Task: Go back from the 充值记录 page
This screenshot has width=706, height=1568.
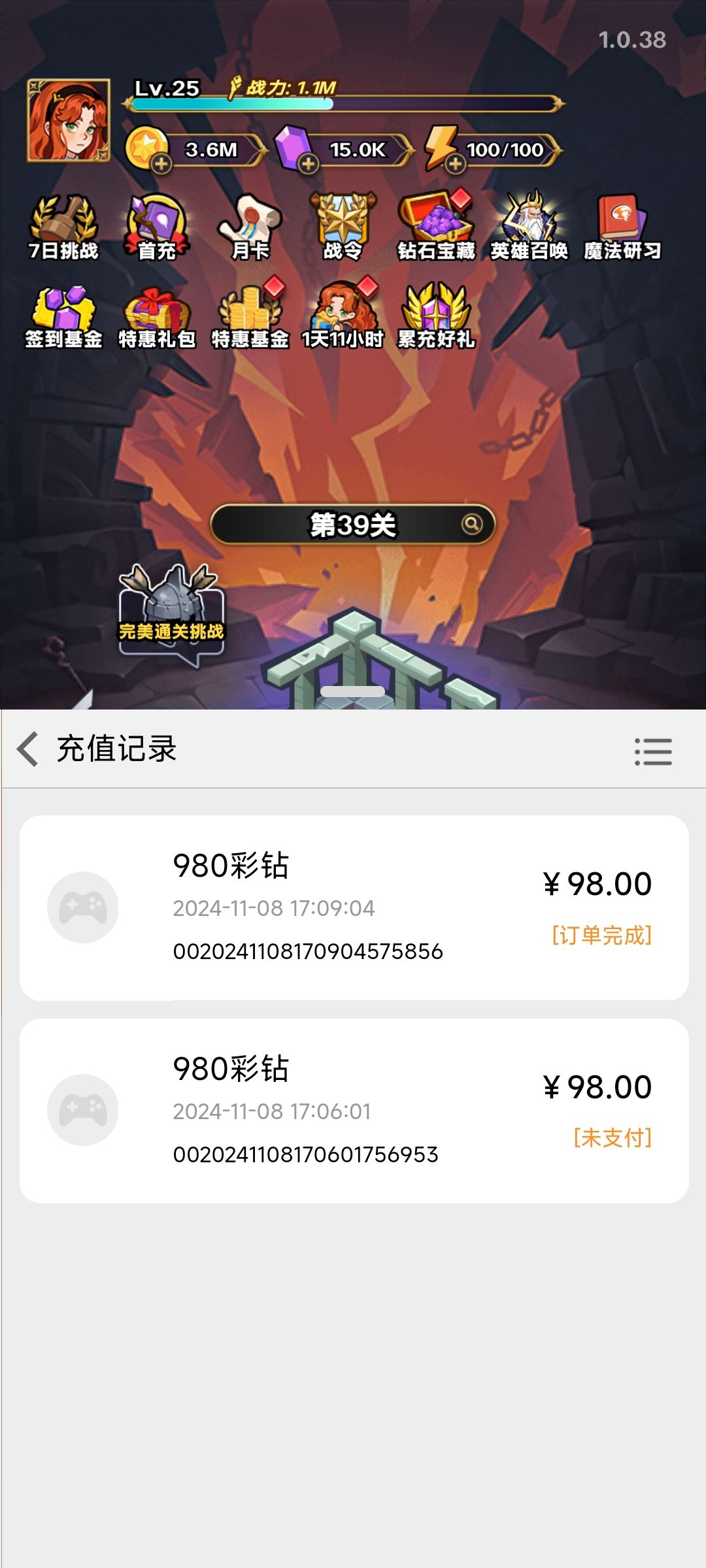Action: pos(28,749)
